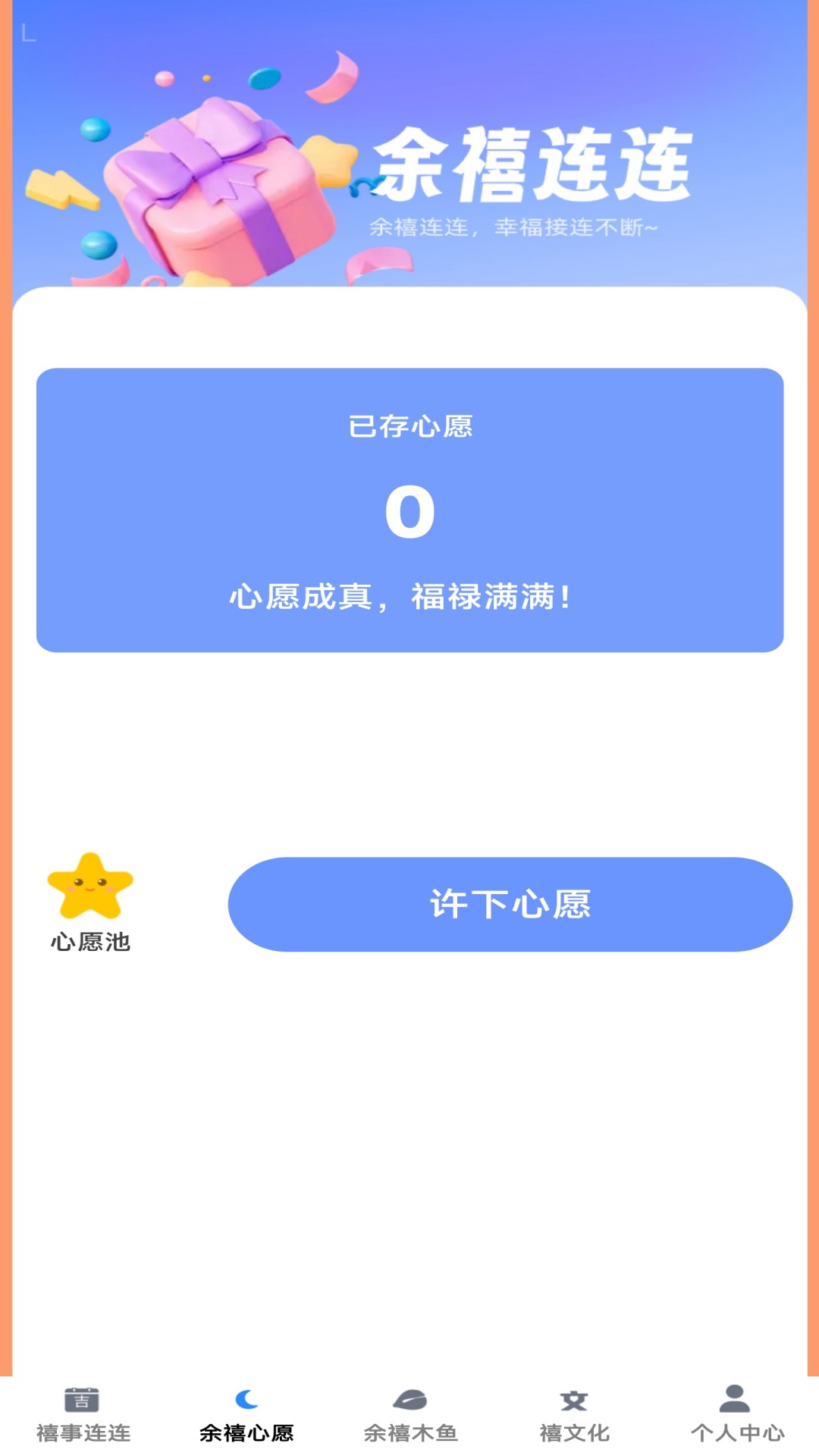The width and height of the screenshot is (819, 1456).
Task: Open the 禧文化 tab
Action: click(x=574, y=1415)
